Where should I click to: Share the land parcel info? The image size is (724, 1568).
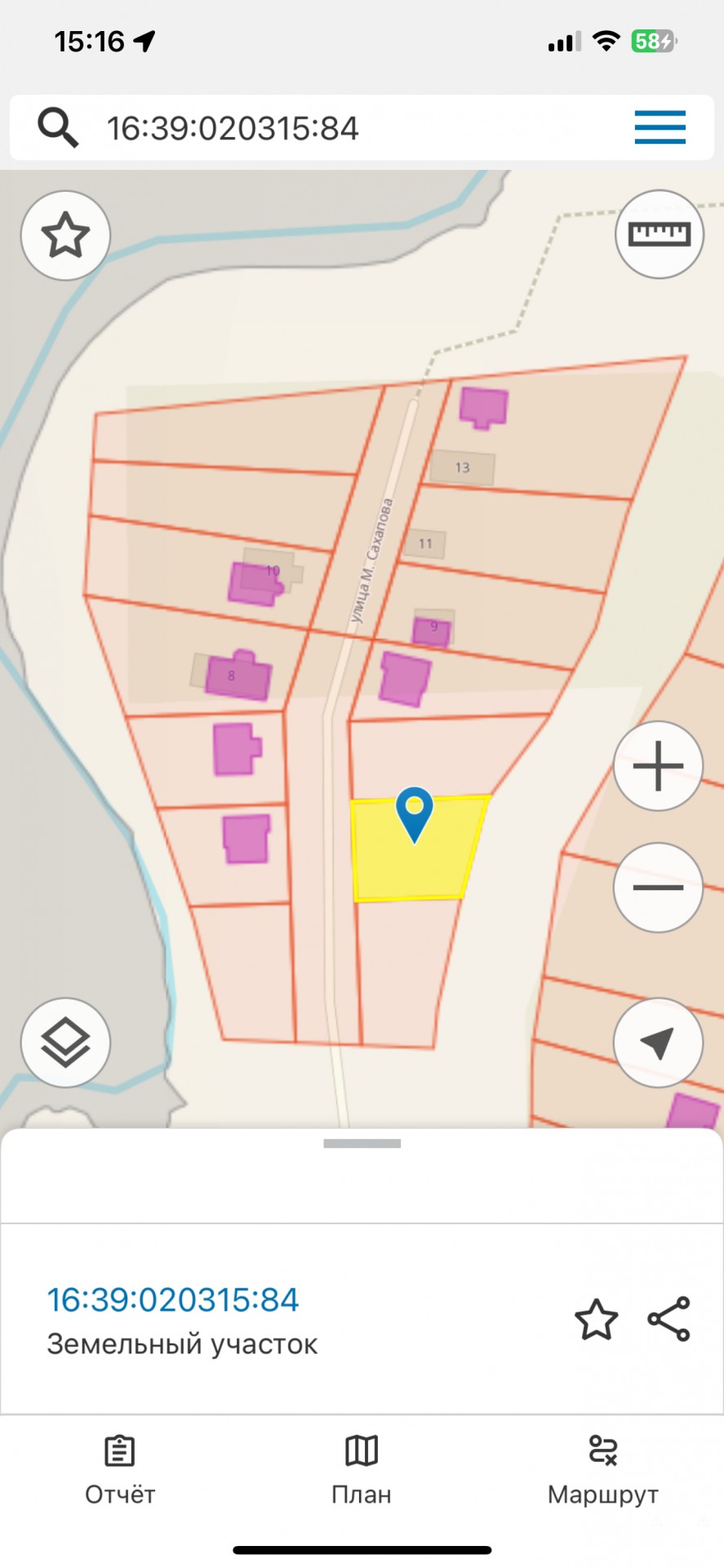pos(668,1319)
